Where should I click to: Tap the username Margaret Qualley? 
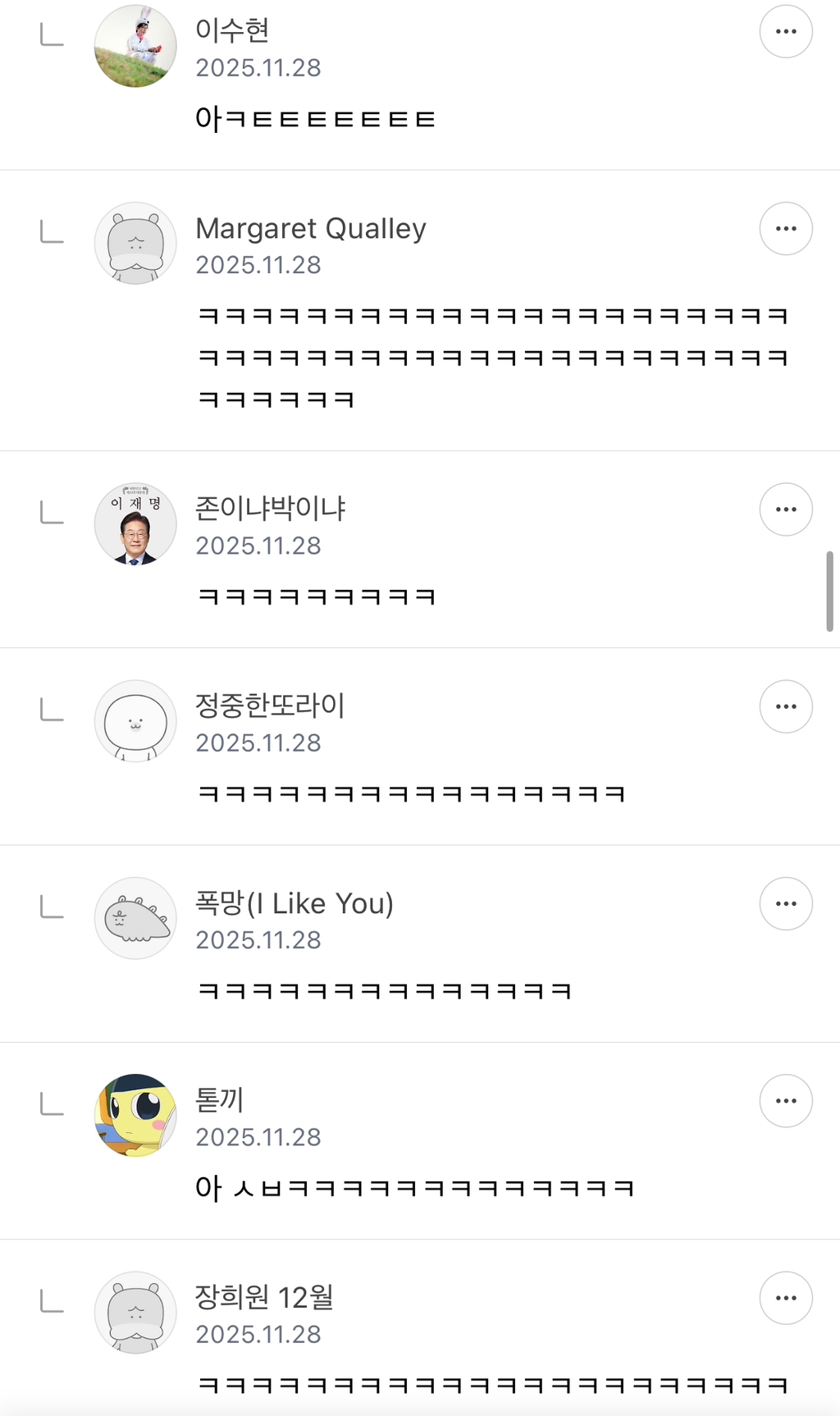(311, 229)
